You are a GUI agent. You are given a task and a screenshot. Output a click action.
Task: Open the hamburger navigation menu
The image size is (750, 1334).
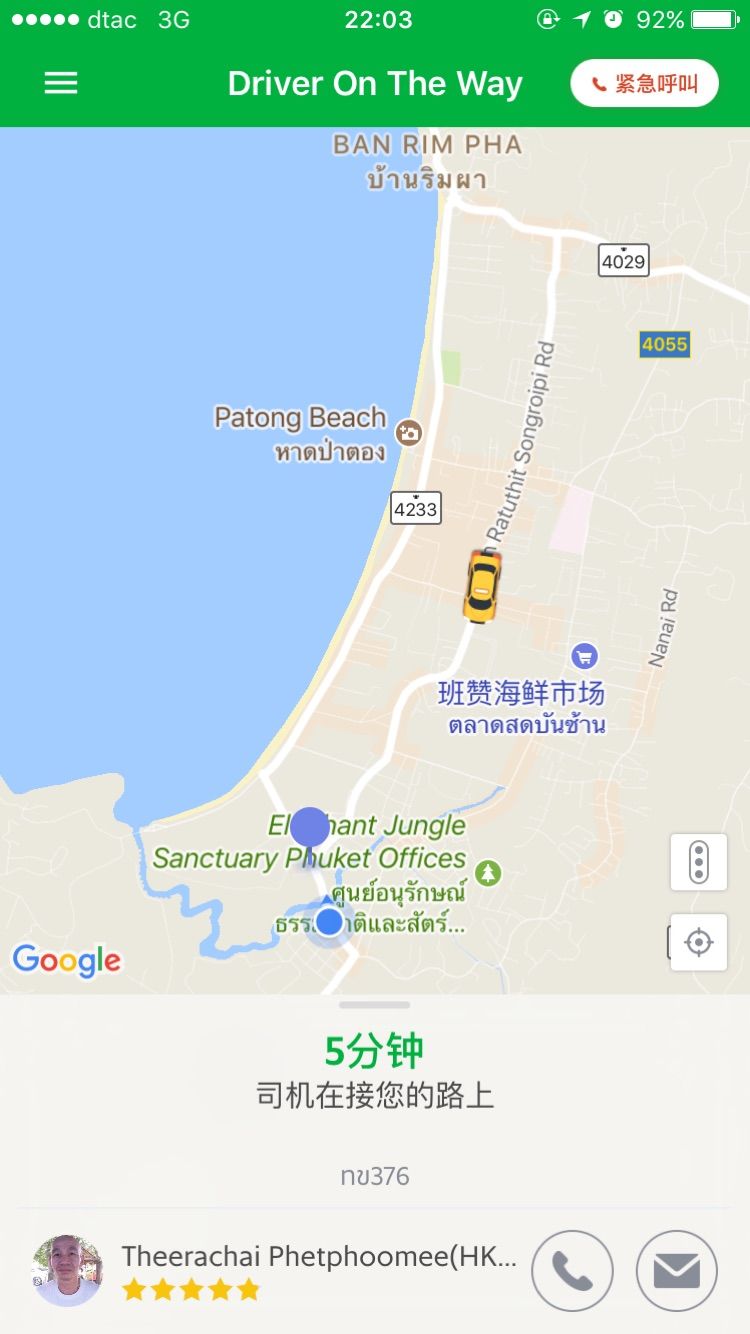tap(61, 84)
